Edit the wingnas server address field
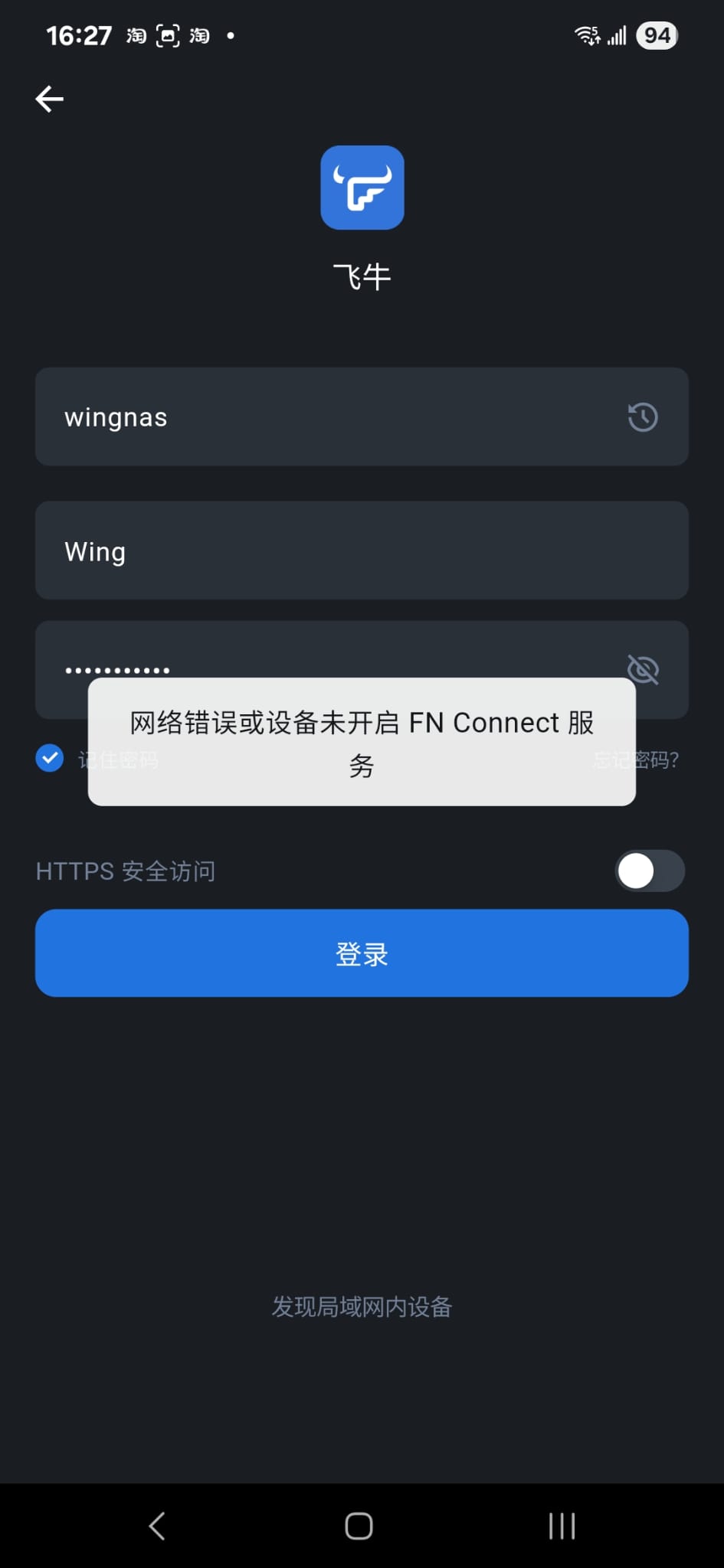The image size is (724, 1568). pos(306,417)
